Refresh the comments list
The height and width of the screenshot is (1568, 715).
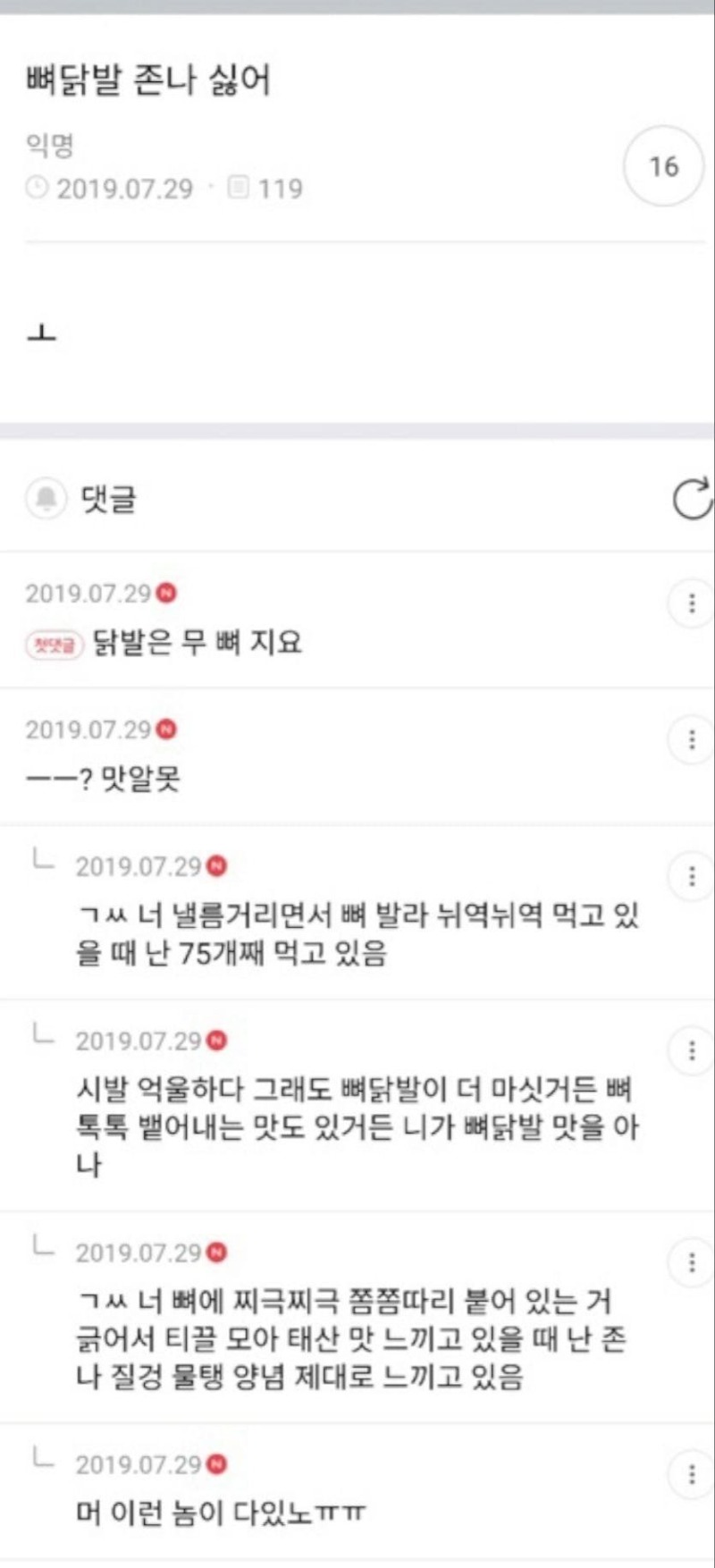click(692, 499)
